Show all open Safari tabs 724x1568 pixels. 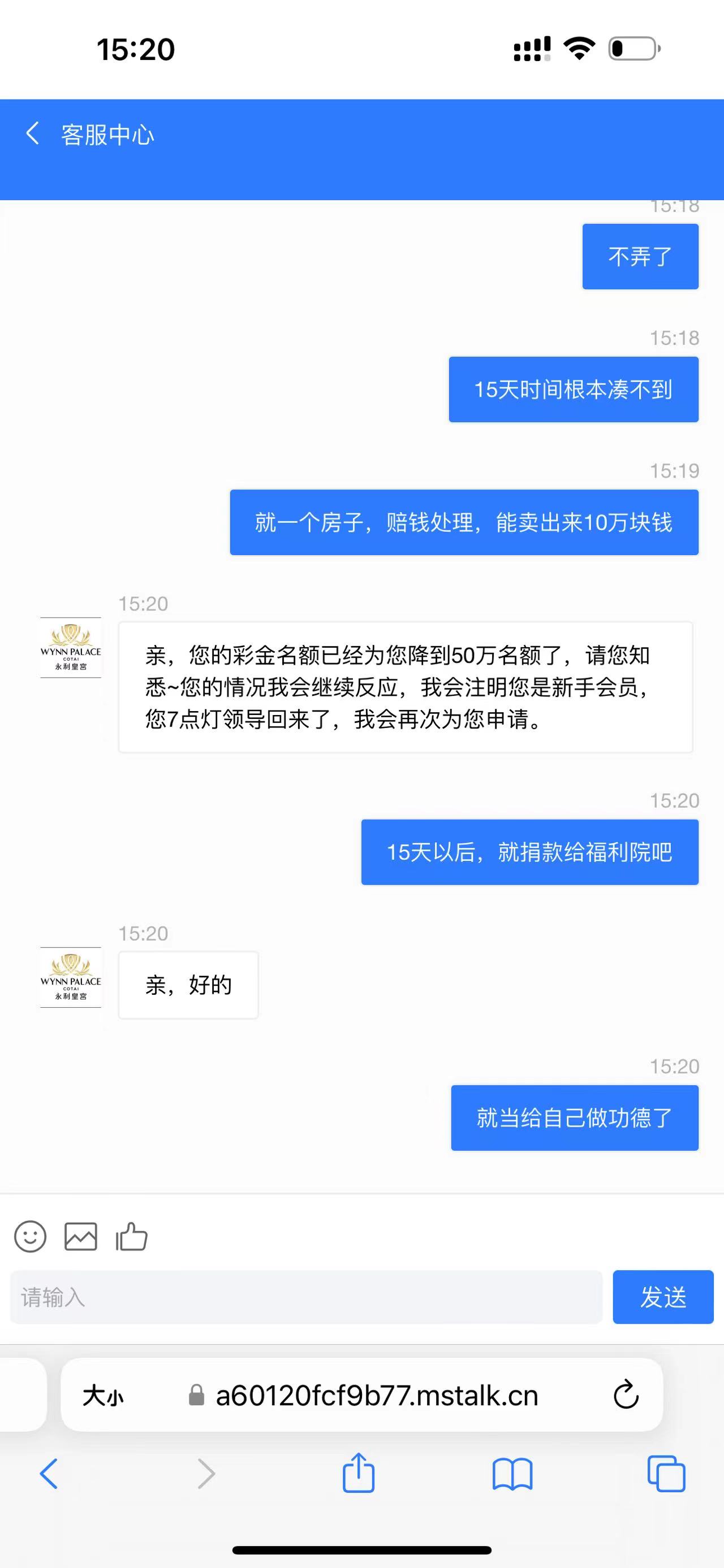pyautogui.click(x=666, y=1474)
